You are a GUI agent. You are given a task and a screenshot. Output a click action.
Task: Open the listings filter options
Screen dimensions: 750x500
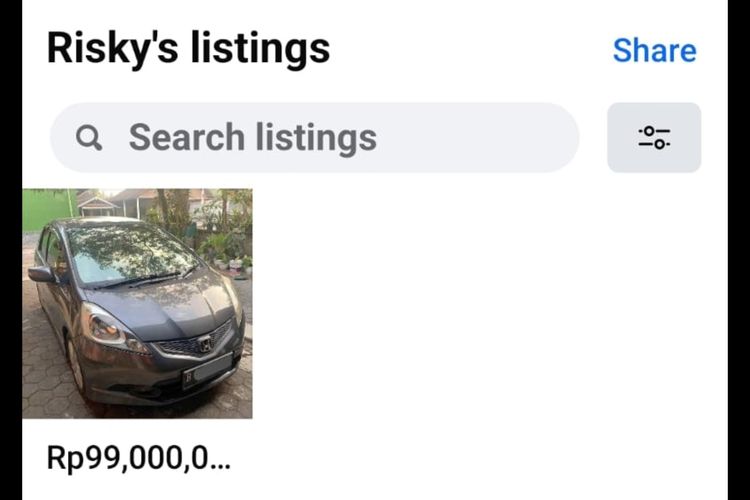point(654,138)
